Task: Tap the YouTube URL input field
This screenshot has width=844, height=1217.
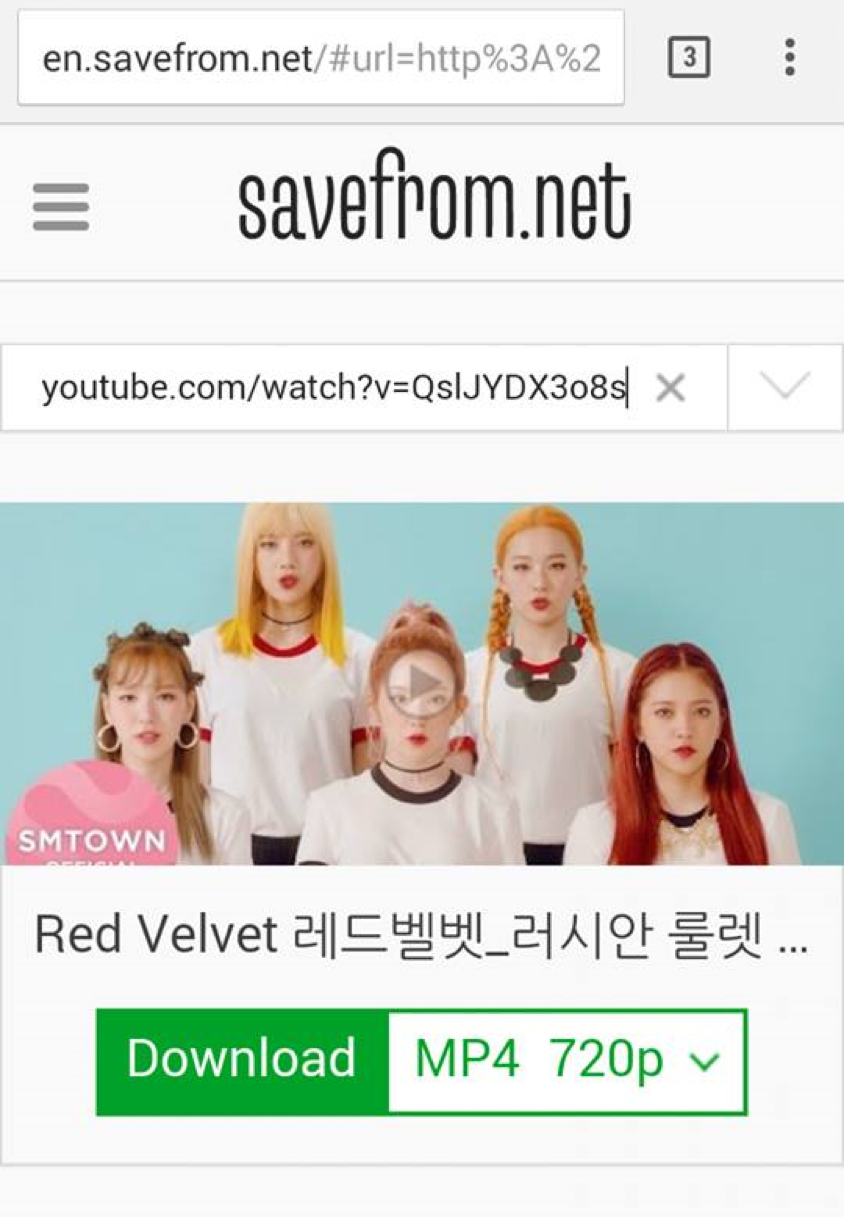Action: (330, 388)
